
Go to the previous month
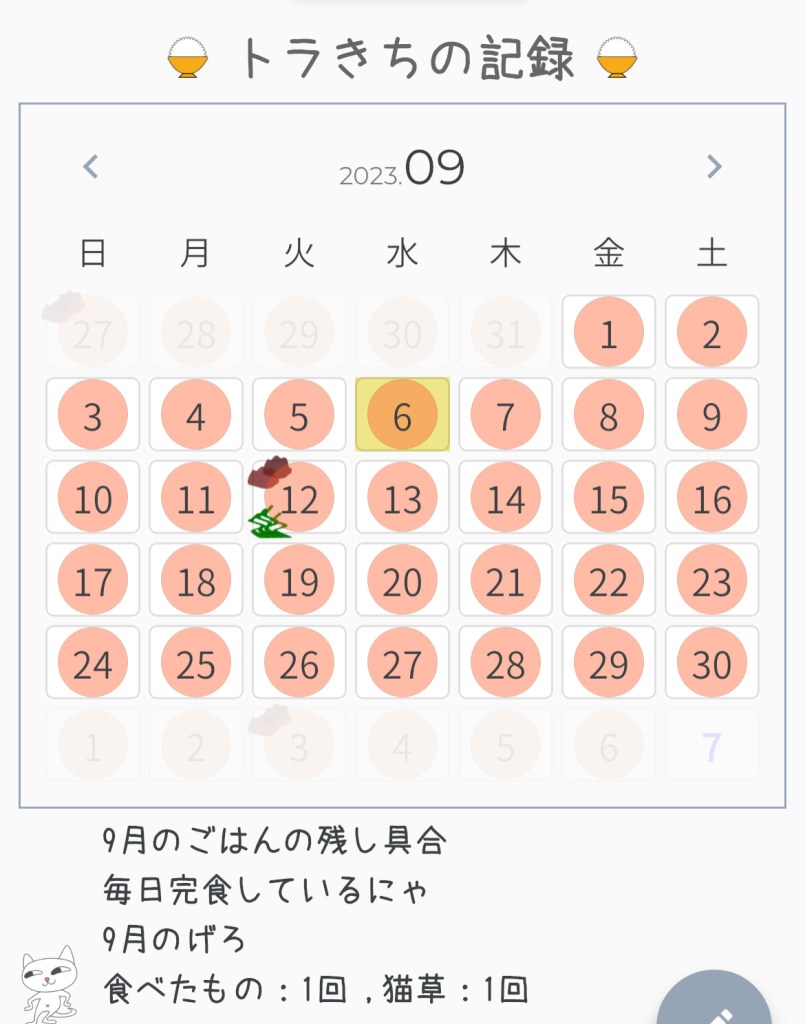(91, 167)
